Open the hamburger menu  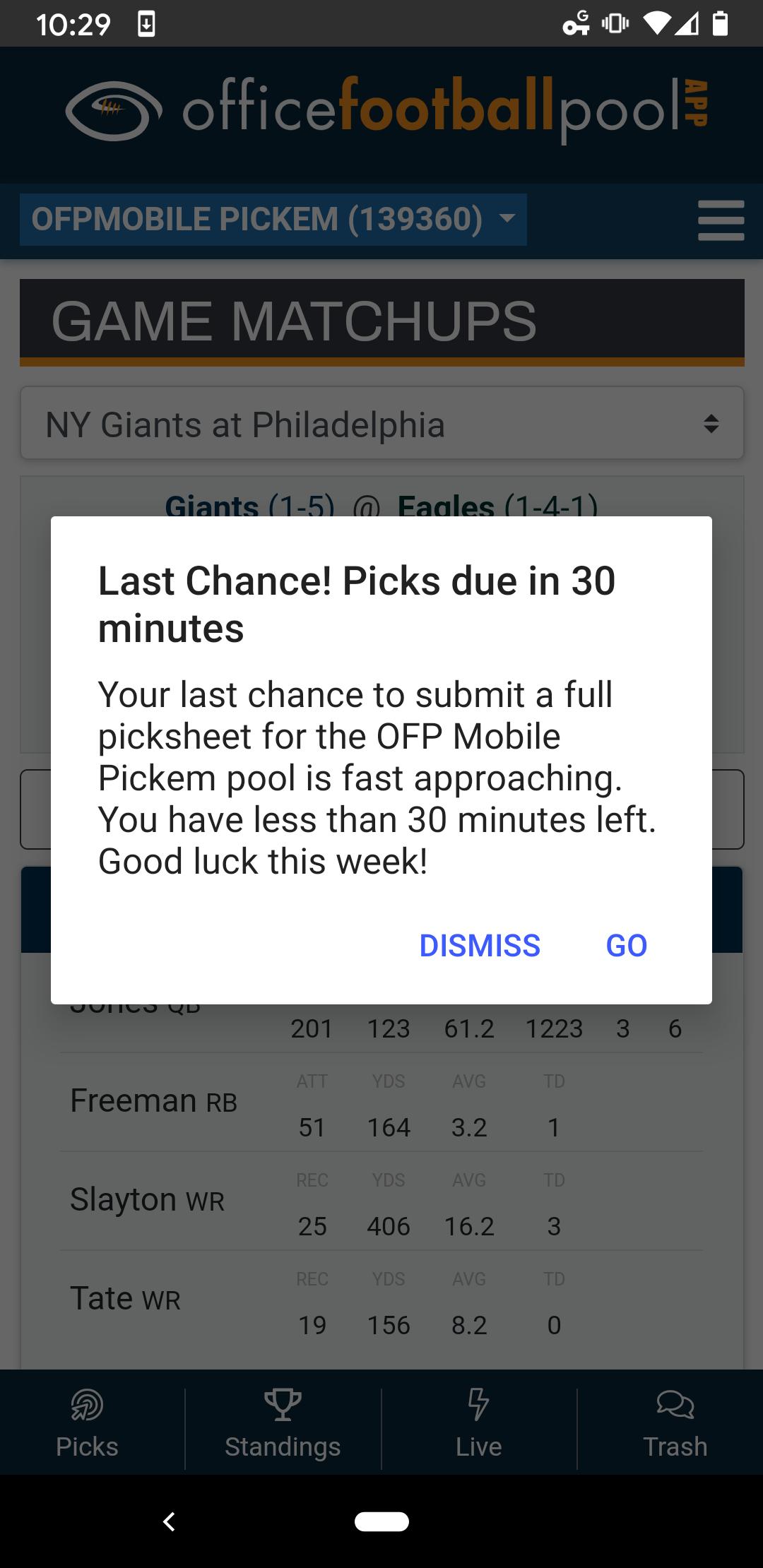click(721, 220)
